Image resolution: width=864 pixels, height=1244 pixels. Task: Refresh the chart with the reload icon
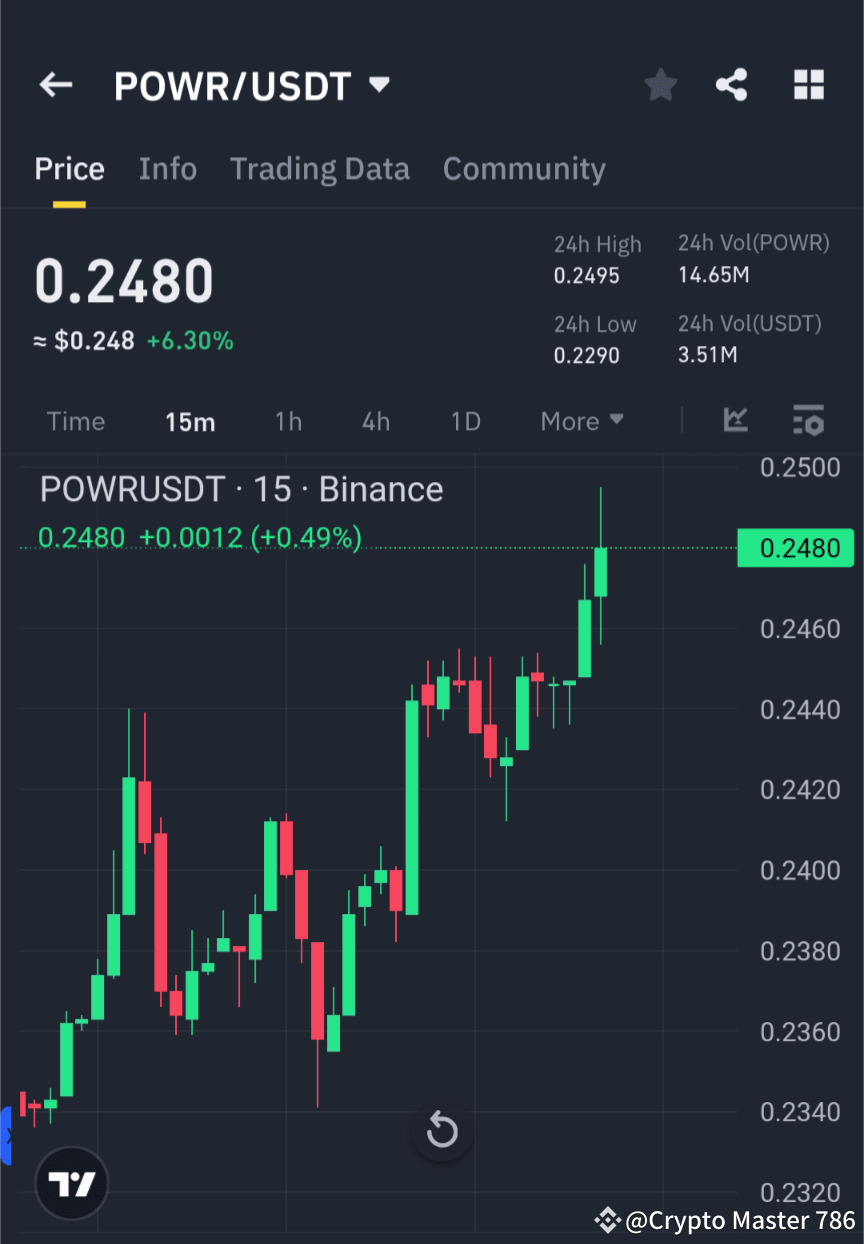442,1131
